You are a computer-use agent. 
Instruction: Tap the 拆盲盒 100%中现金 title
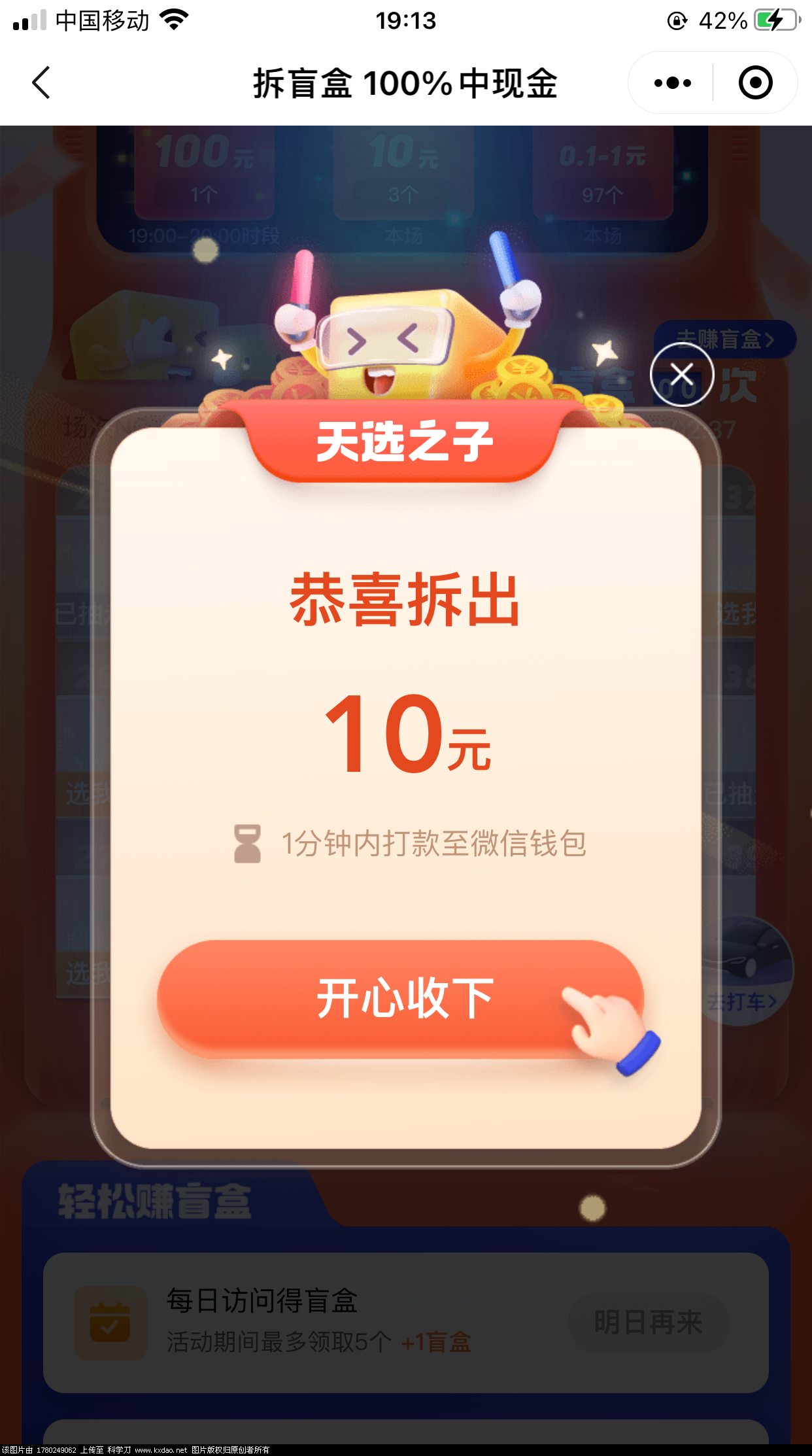pyautogui.click(x=405, y=83)
